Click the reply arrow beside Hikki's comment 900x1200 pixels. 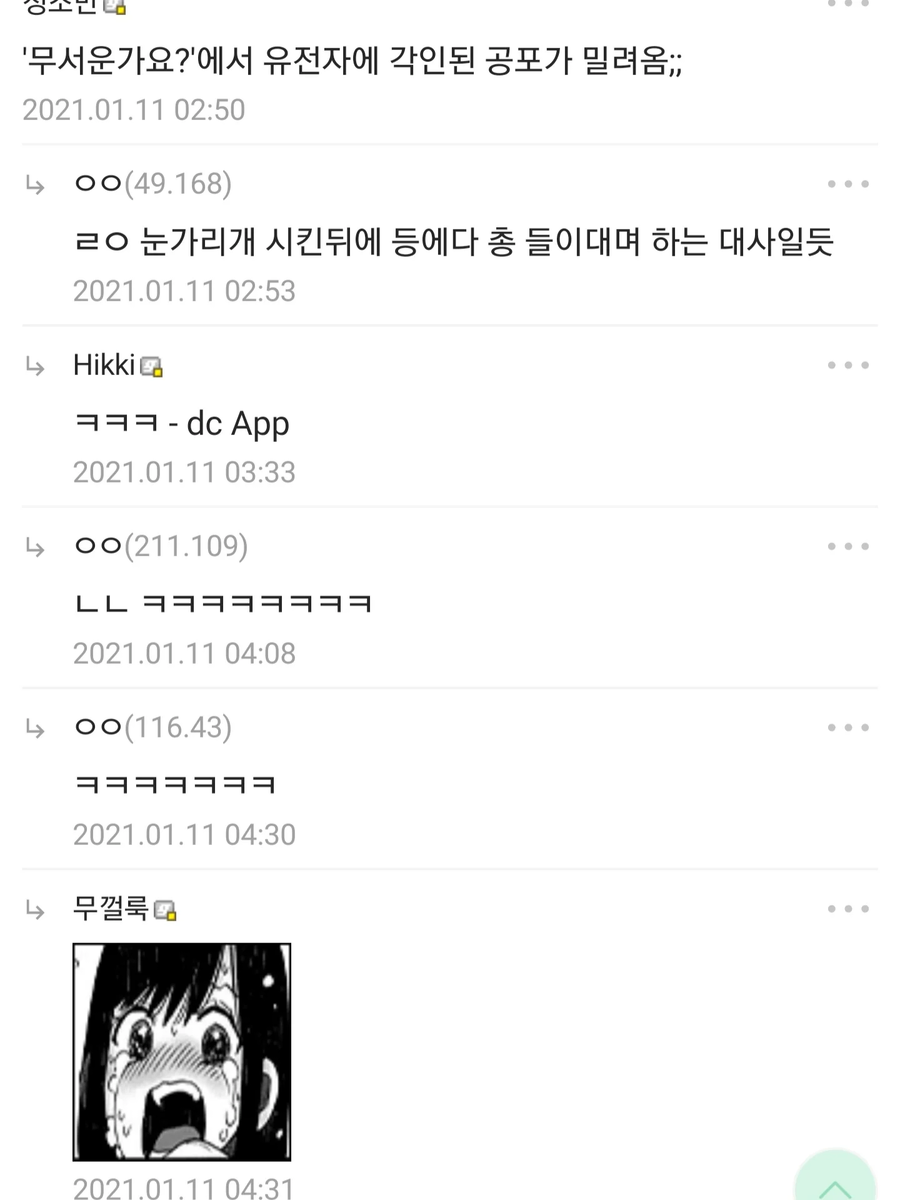tap(35, 366)
